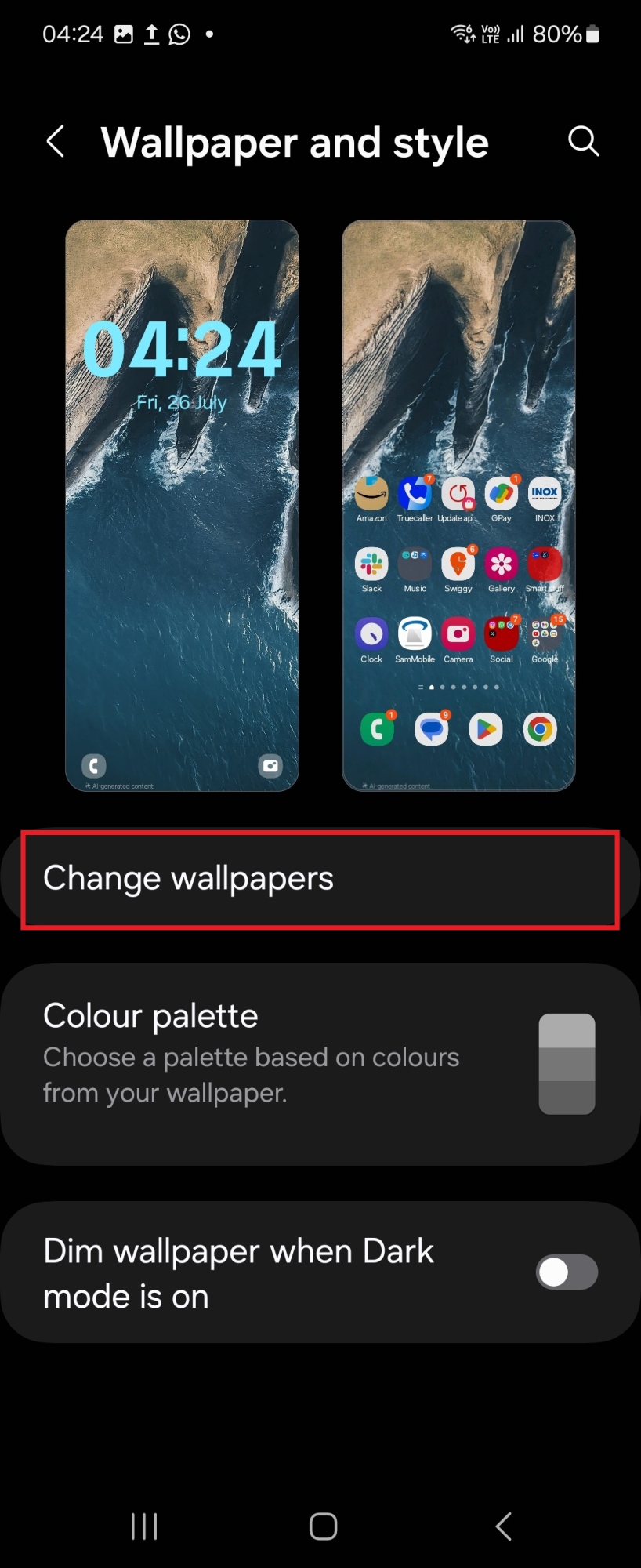Open Colour palette settings
The image size is (641, 1568).
tap(320, 1063)
